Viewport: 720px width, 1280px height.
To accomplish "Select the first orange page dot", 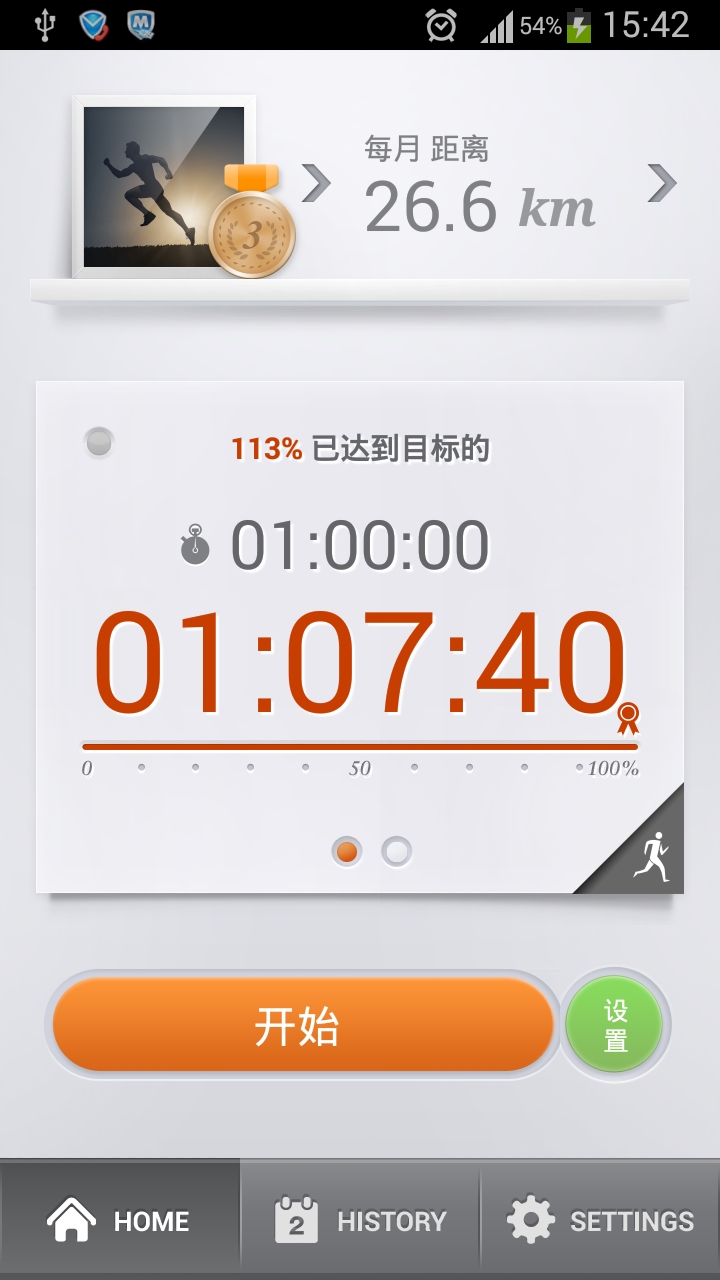I will (x=347, y=851).
